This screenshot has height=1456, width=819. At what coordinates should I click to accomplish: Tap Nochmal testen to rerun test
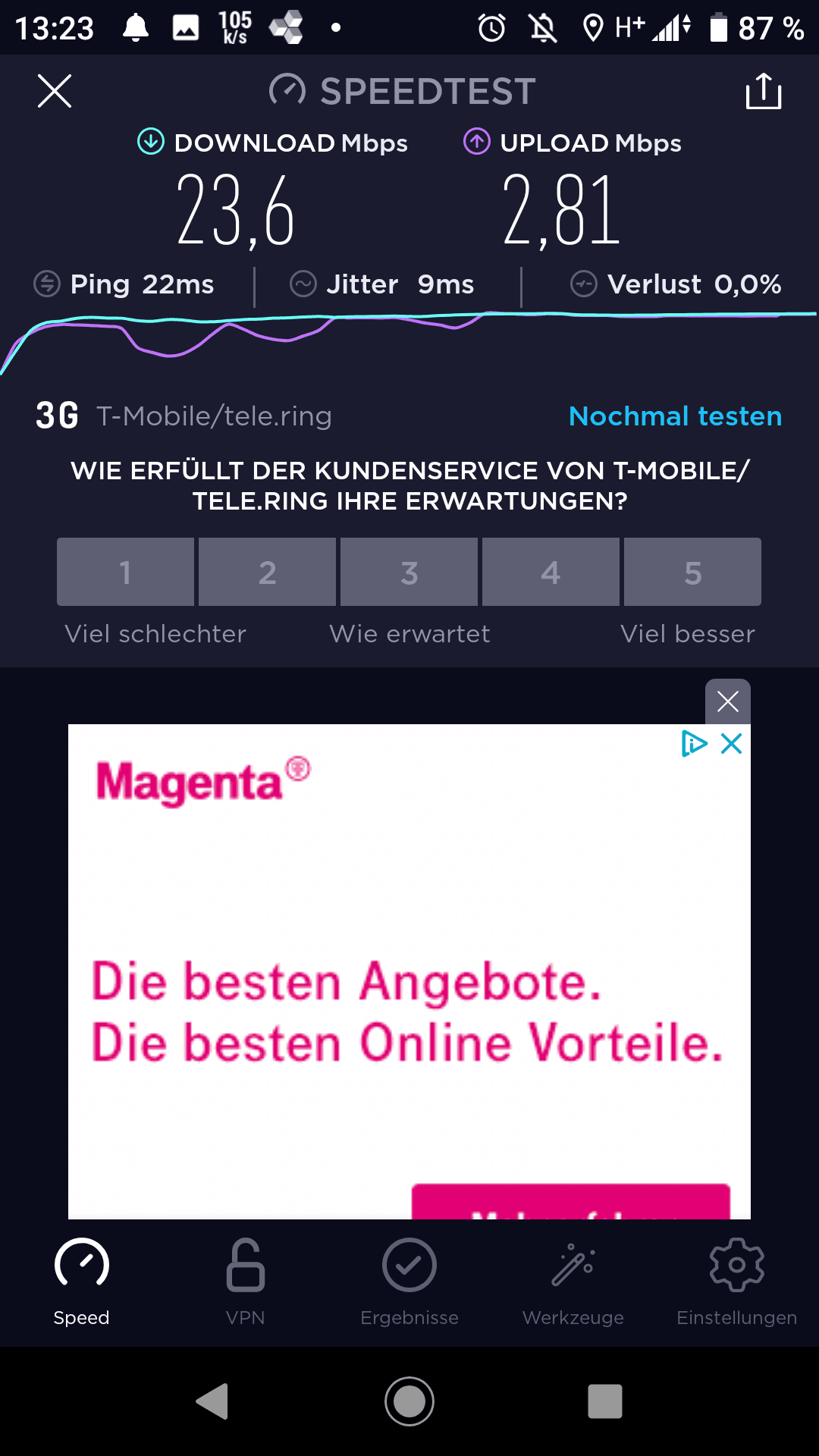[x=675, y=416]
